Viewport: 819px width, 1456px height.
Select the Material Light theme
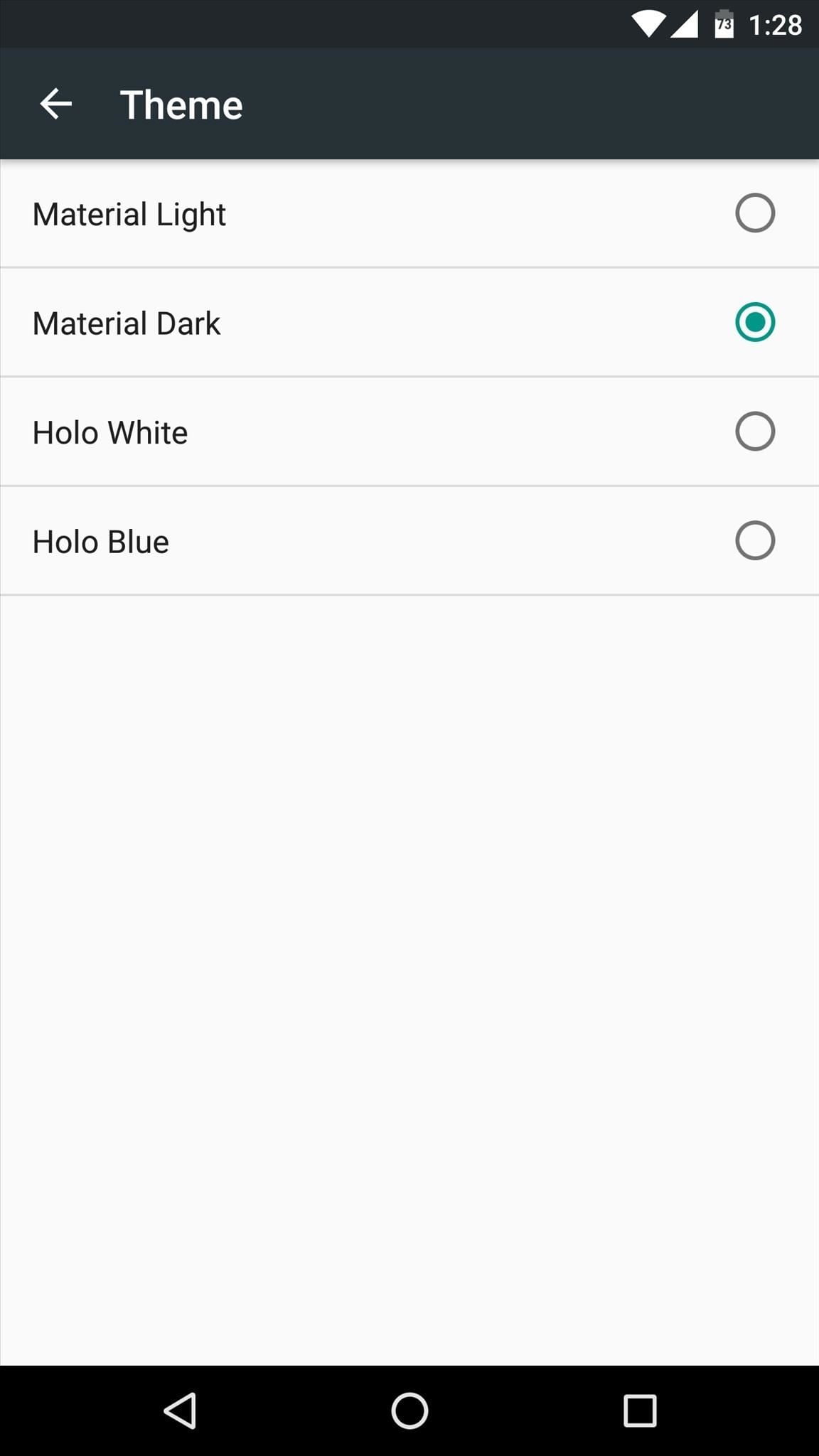point(754,213)
